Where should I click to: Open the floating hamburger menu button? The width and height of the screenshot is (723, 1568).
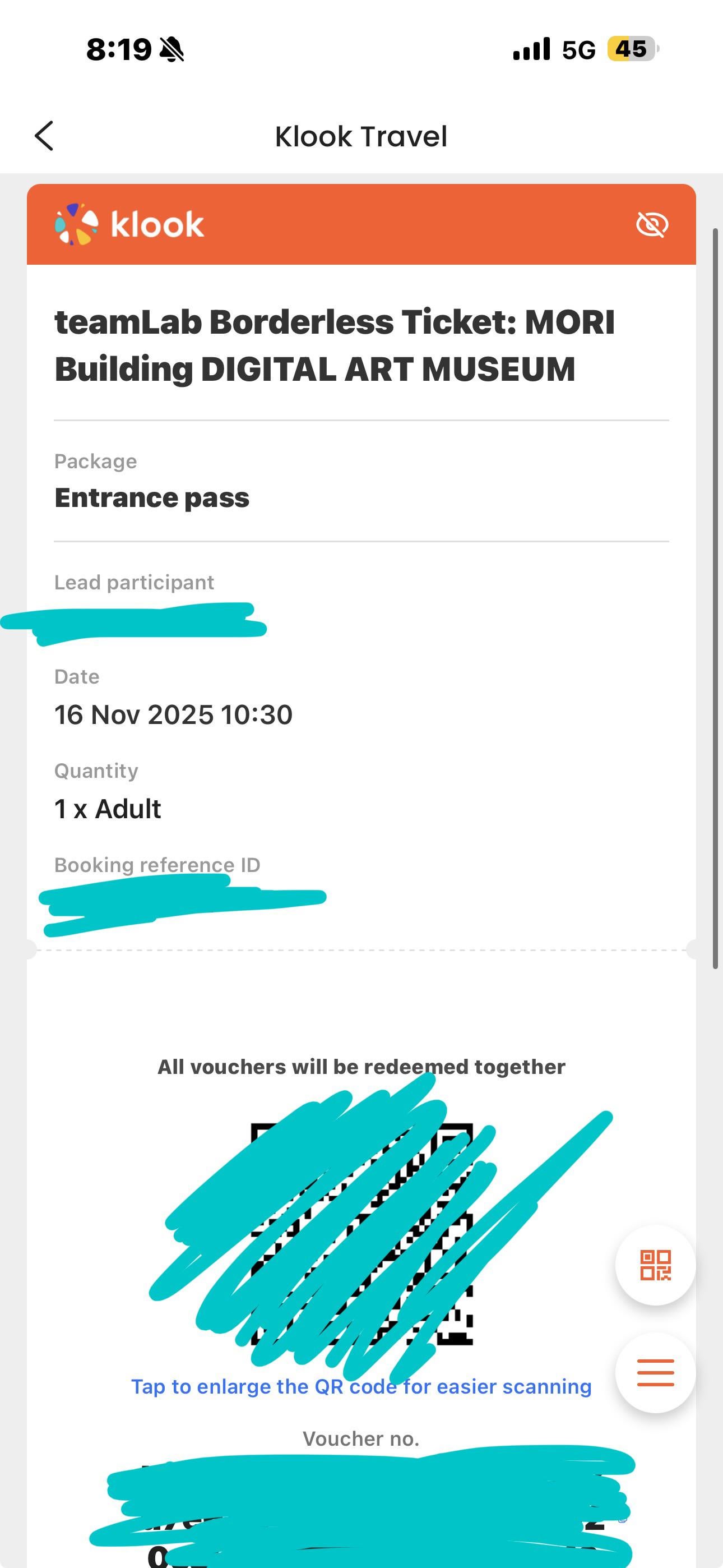[x=655, y=1373]
